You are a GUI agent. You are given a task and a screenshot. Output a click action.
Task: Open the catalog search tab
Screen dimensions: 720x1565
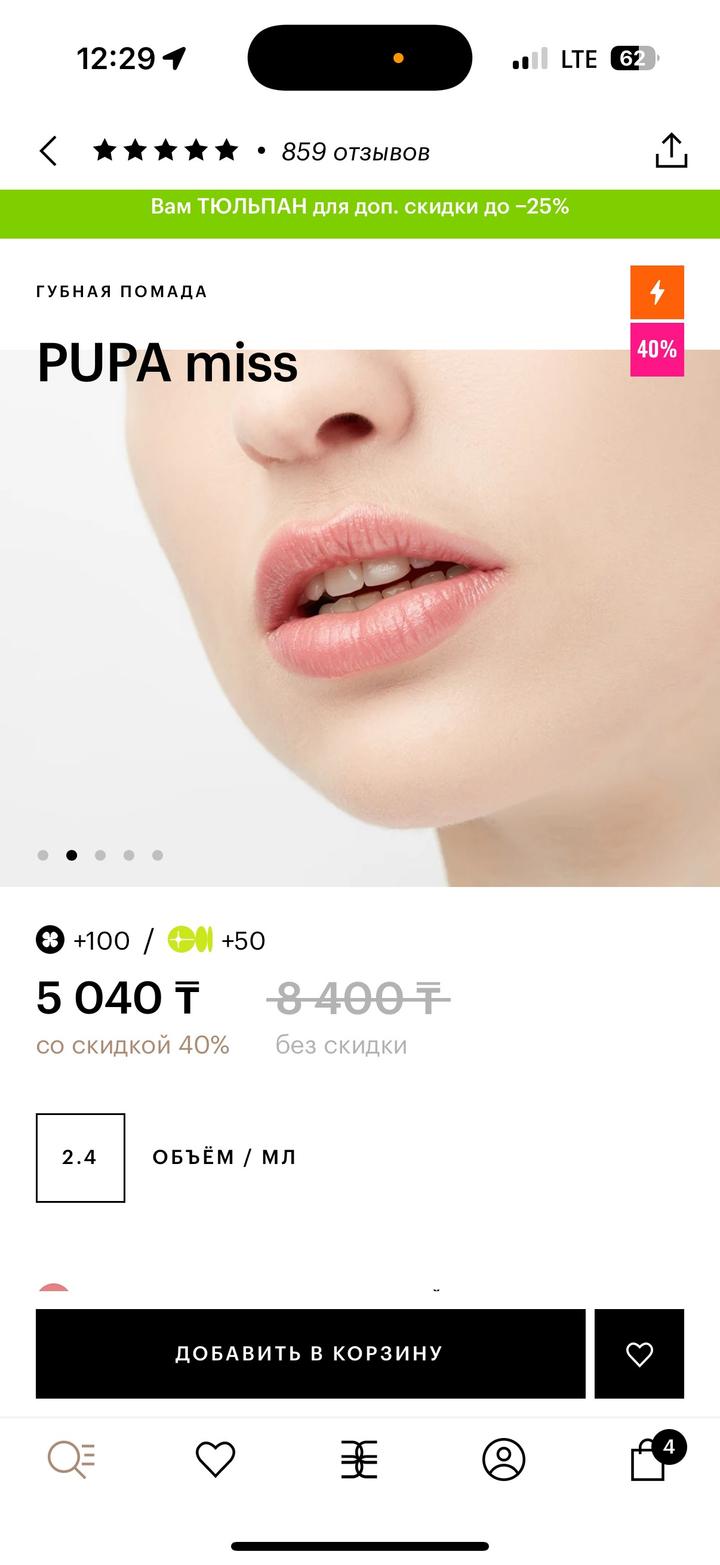[72, 1459]
